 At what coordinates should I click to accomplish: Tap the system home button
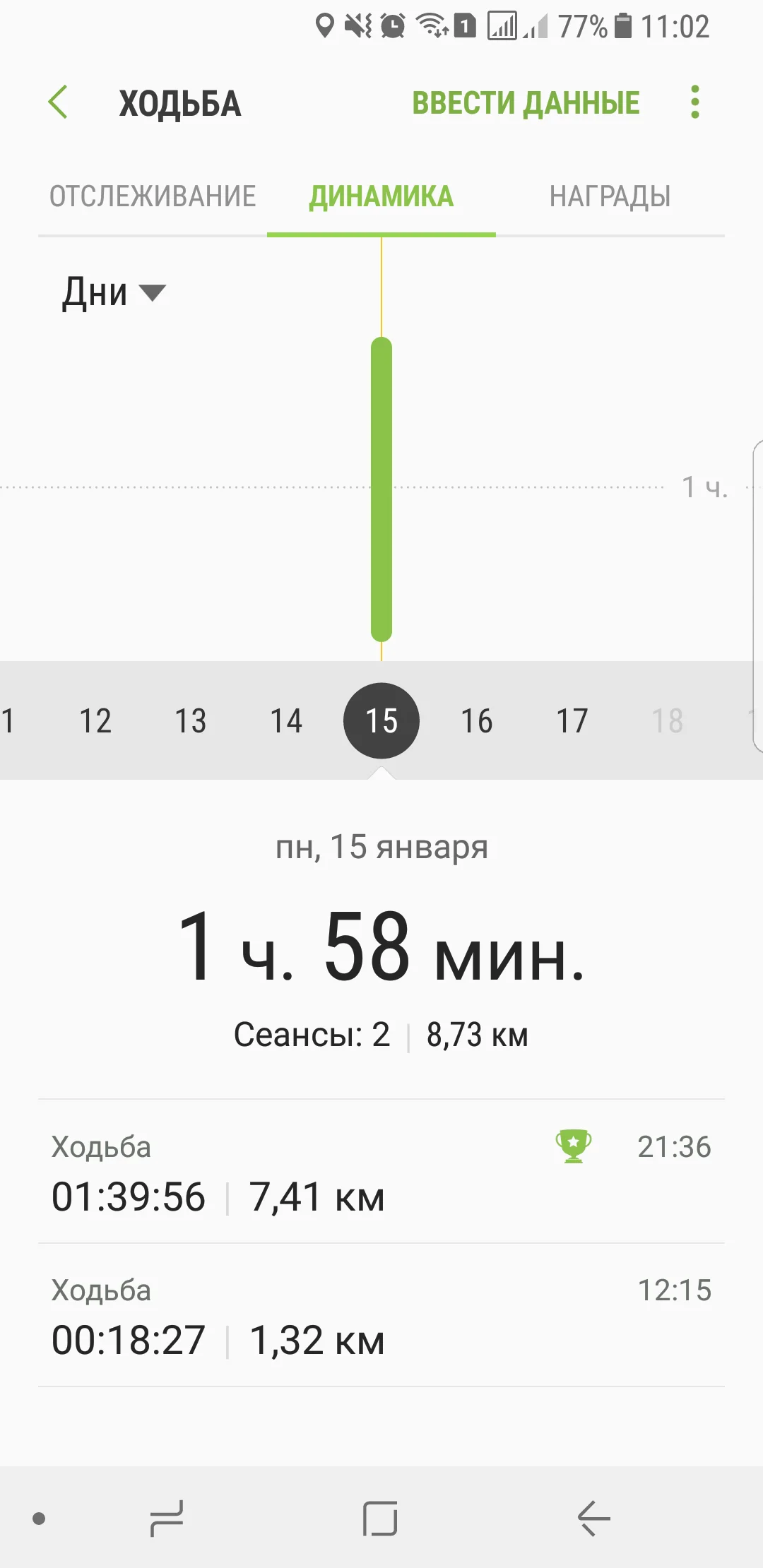point(380,1519)
